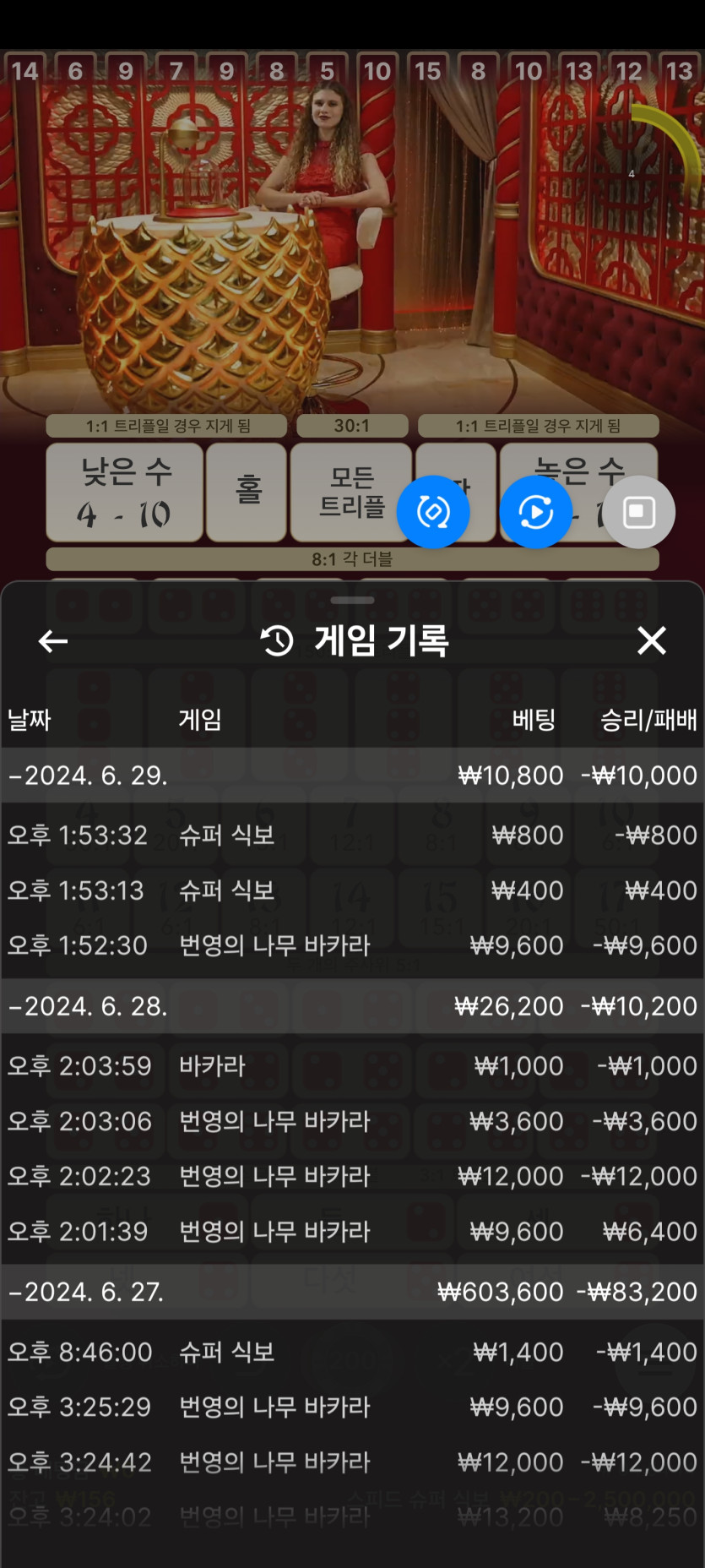
Task: View the 오후 3:25:29 번영의 나무 바카라 record
Action: point(352,1407)
